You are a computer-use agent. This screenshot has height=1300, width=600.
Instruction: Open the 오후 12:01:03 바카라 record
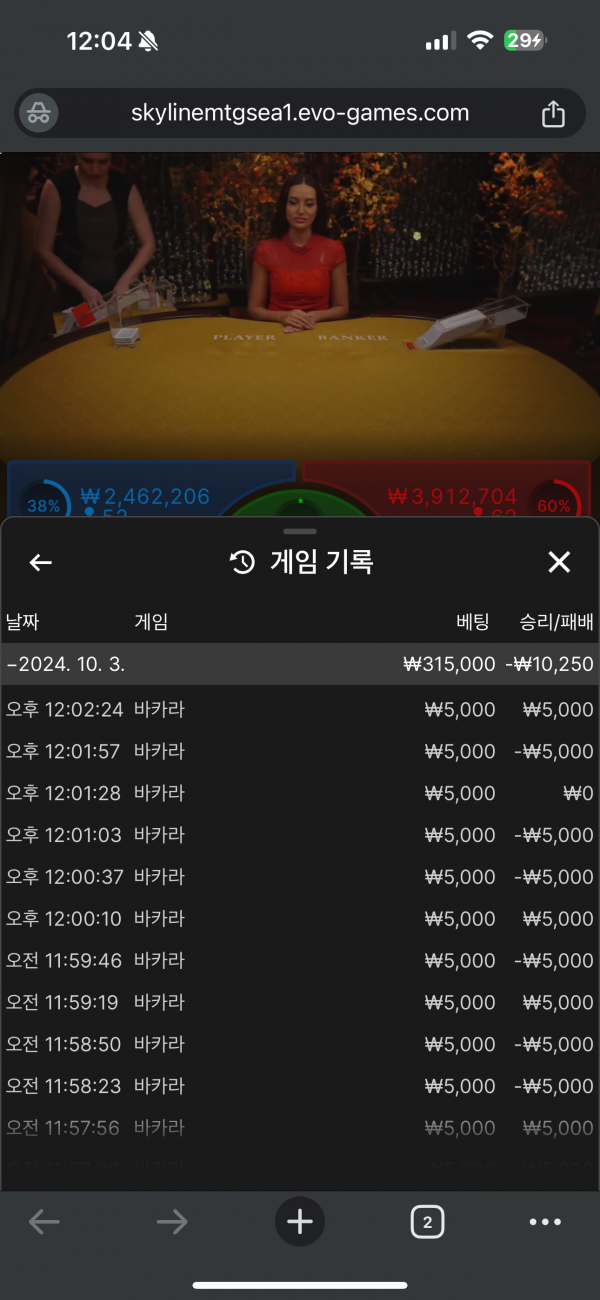[x=300, y=835]
